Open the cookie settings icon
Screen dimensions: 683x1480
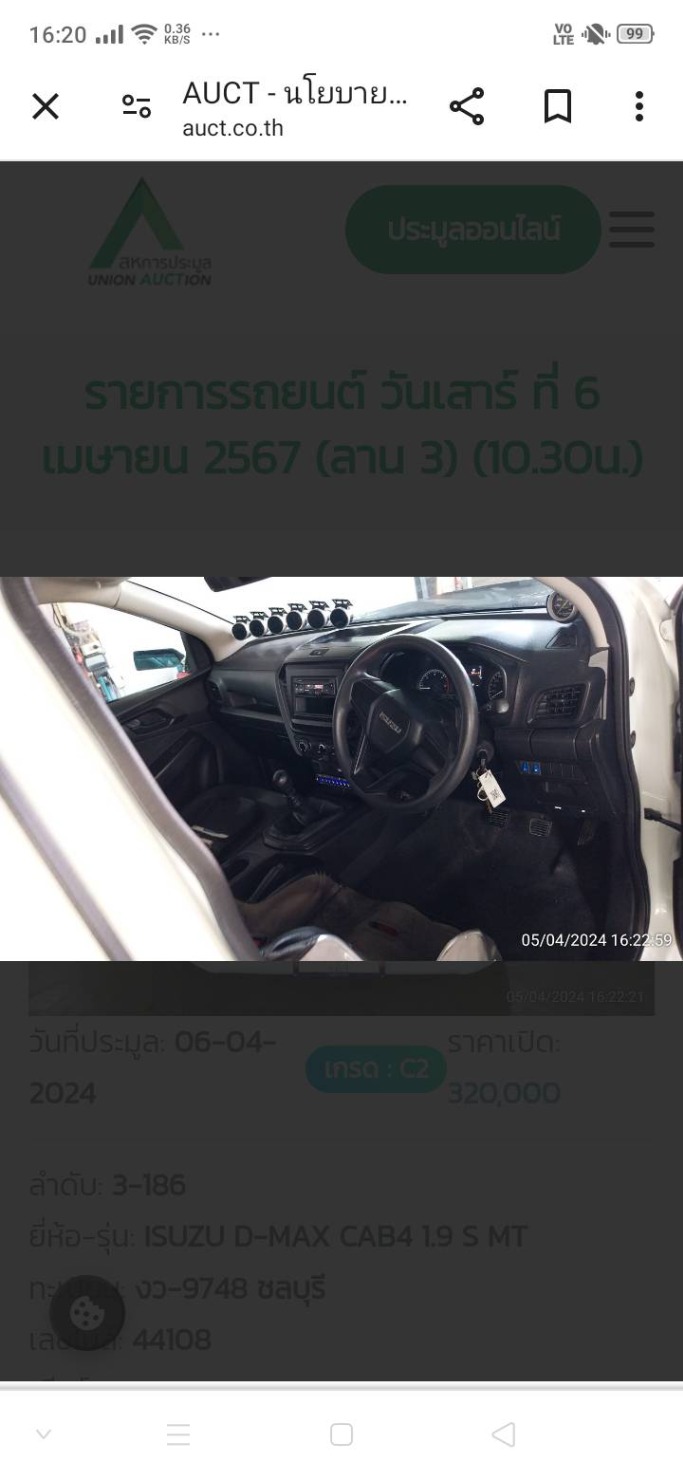coord(88,1313)
